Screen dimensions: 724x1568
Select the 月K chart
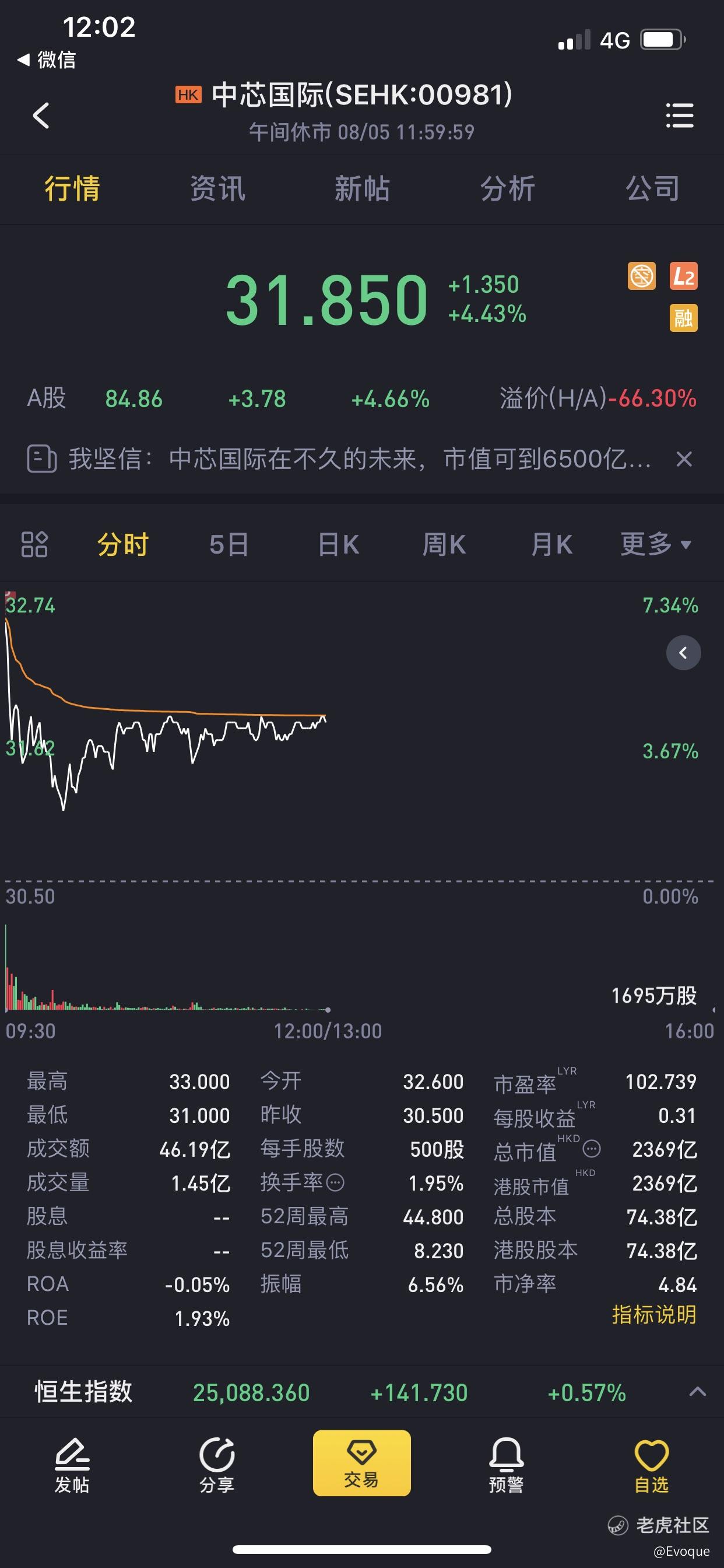point(551,544)
